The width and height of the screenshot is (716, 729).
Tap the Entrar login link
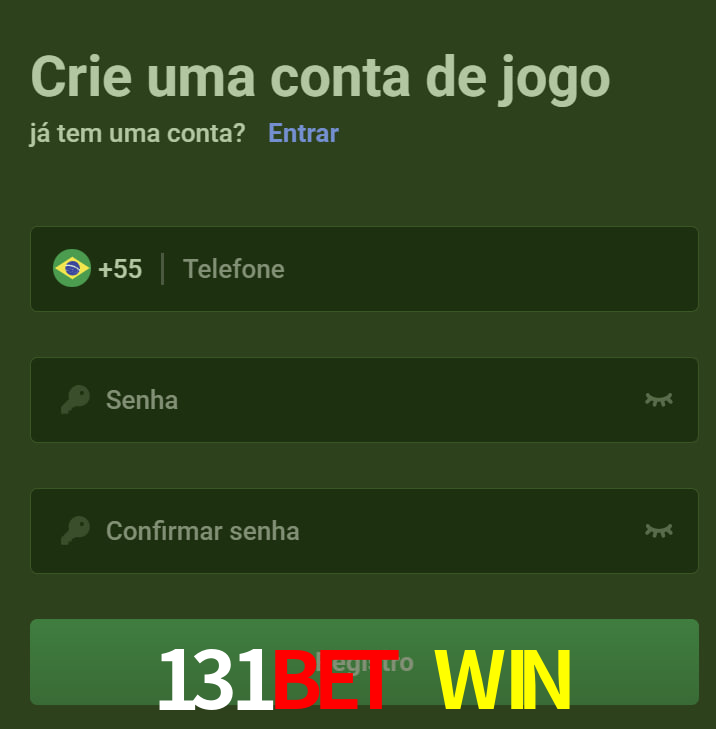point(303,133)
